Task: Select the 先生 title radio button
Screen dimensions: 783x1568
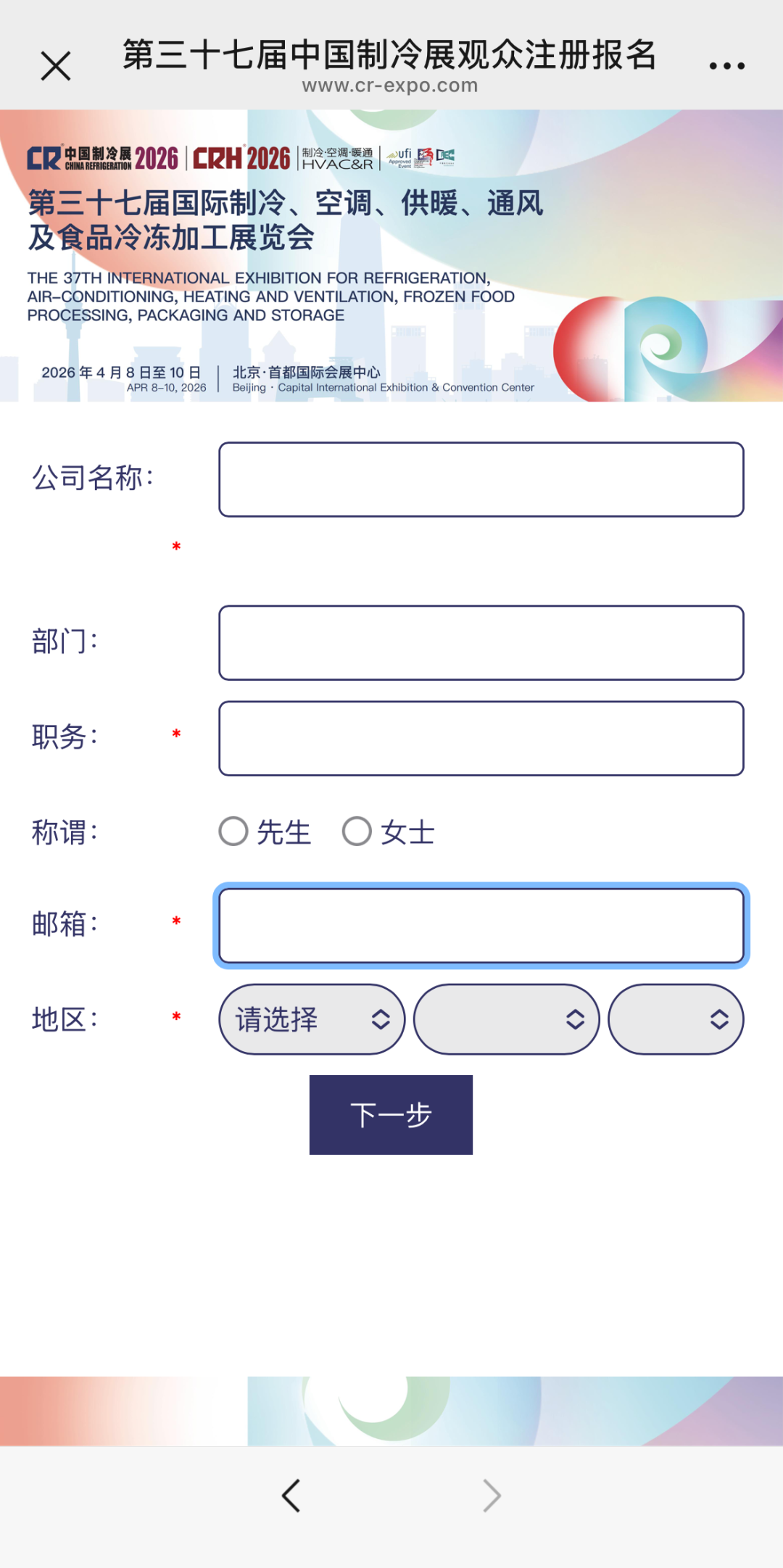Action: [x=233, y=832]
